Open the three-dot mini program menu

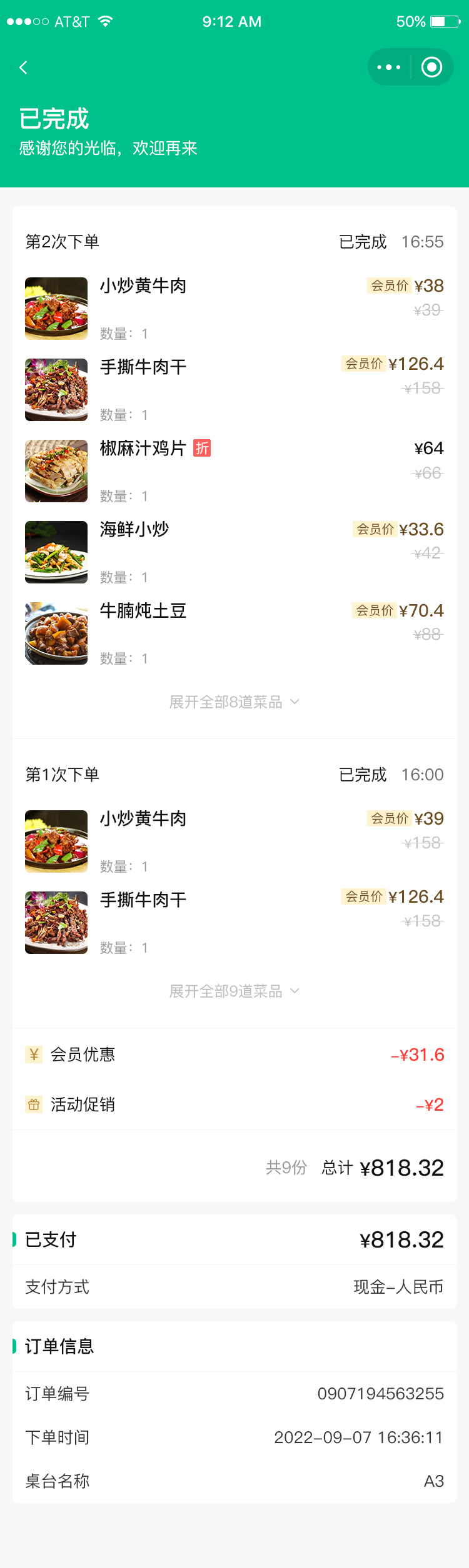tap(389, 67)
